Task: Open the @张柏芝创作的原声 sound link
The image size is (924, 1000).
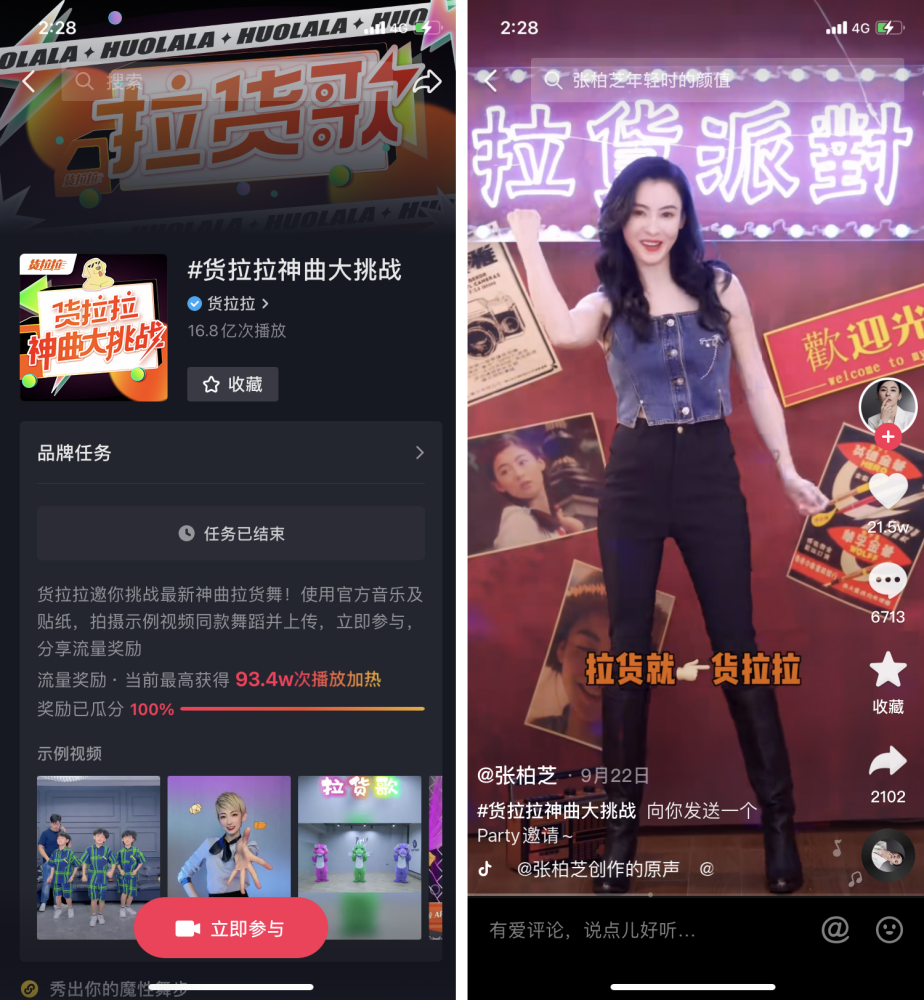Action: pos(598,869)
